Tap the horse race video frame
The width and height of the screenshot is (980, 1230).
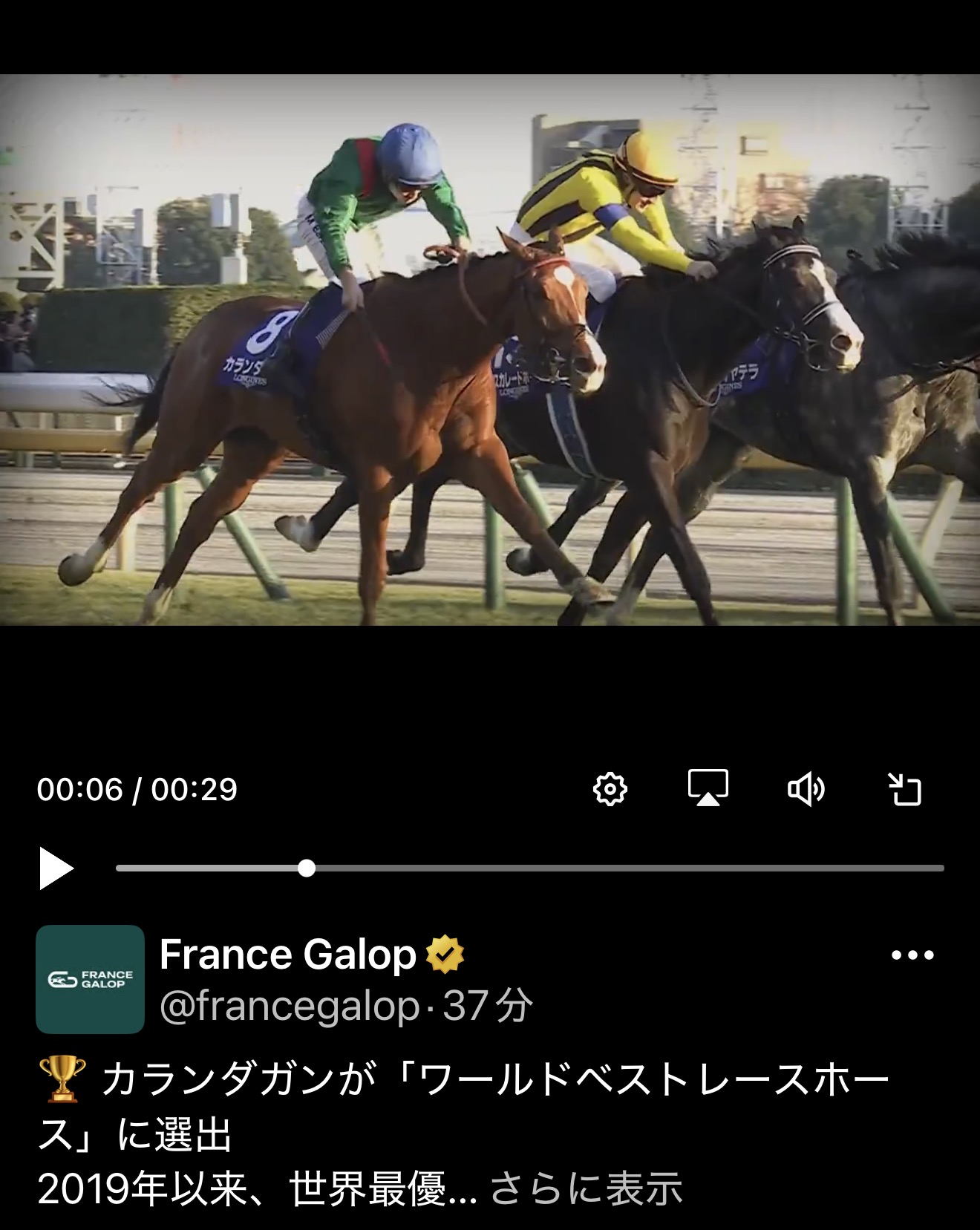click(490, 349)
